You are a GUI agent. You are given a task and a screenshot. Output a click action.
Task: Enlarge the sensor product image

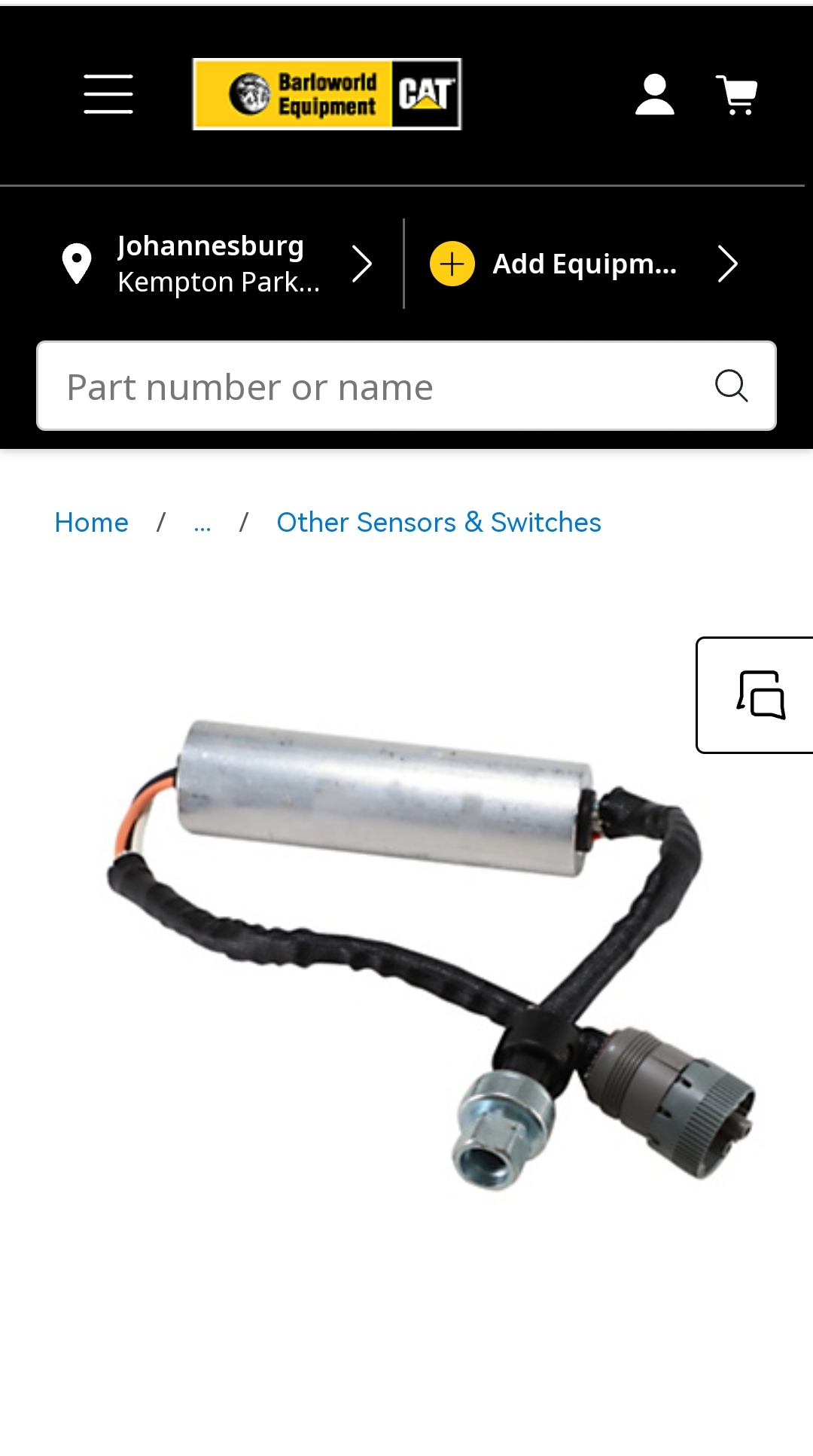(x=429, y=957)
